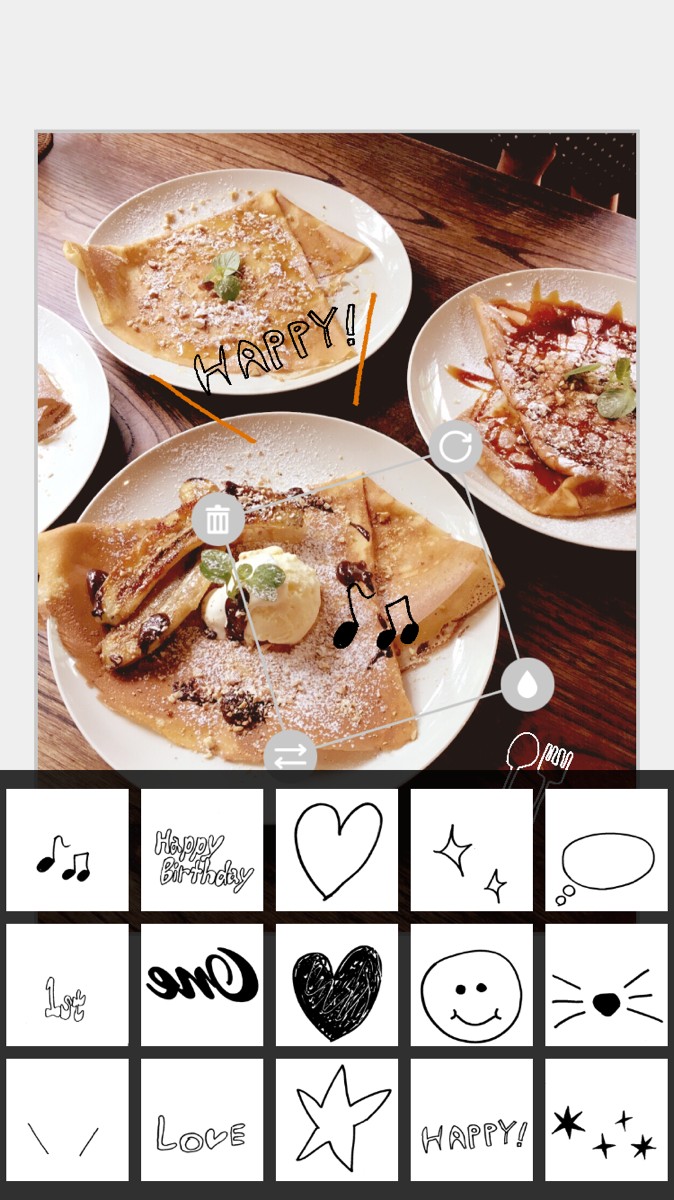This screenshot has height=1200, width=674.
Task: Add the HAPPY! text sticker
Action: point(472,1120)
